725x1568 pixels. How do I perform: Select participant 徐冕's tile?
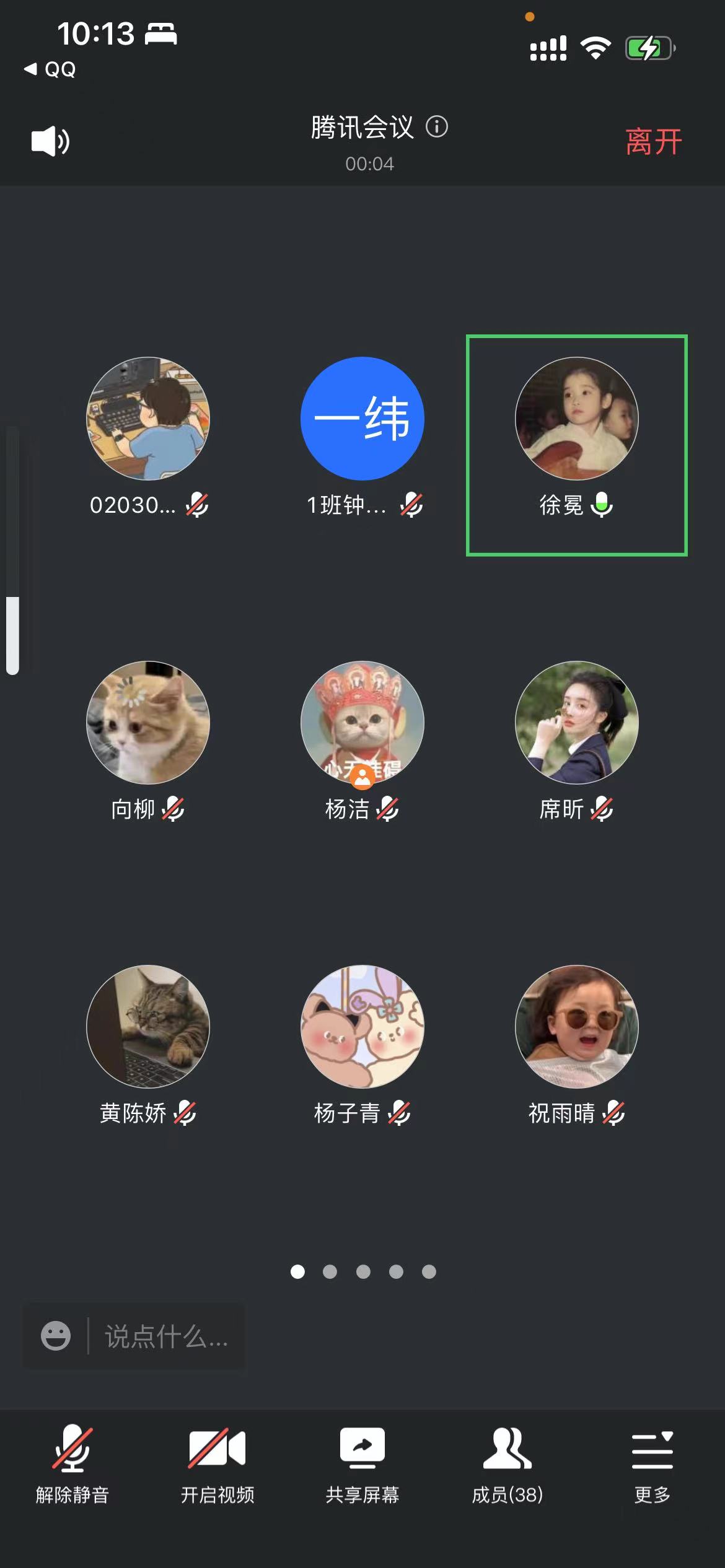coord(576,445)
